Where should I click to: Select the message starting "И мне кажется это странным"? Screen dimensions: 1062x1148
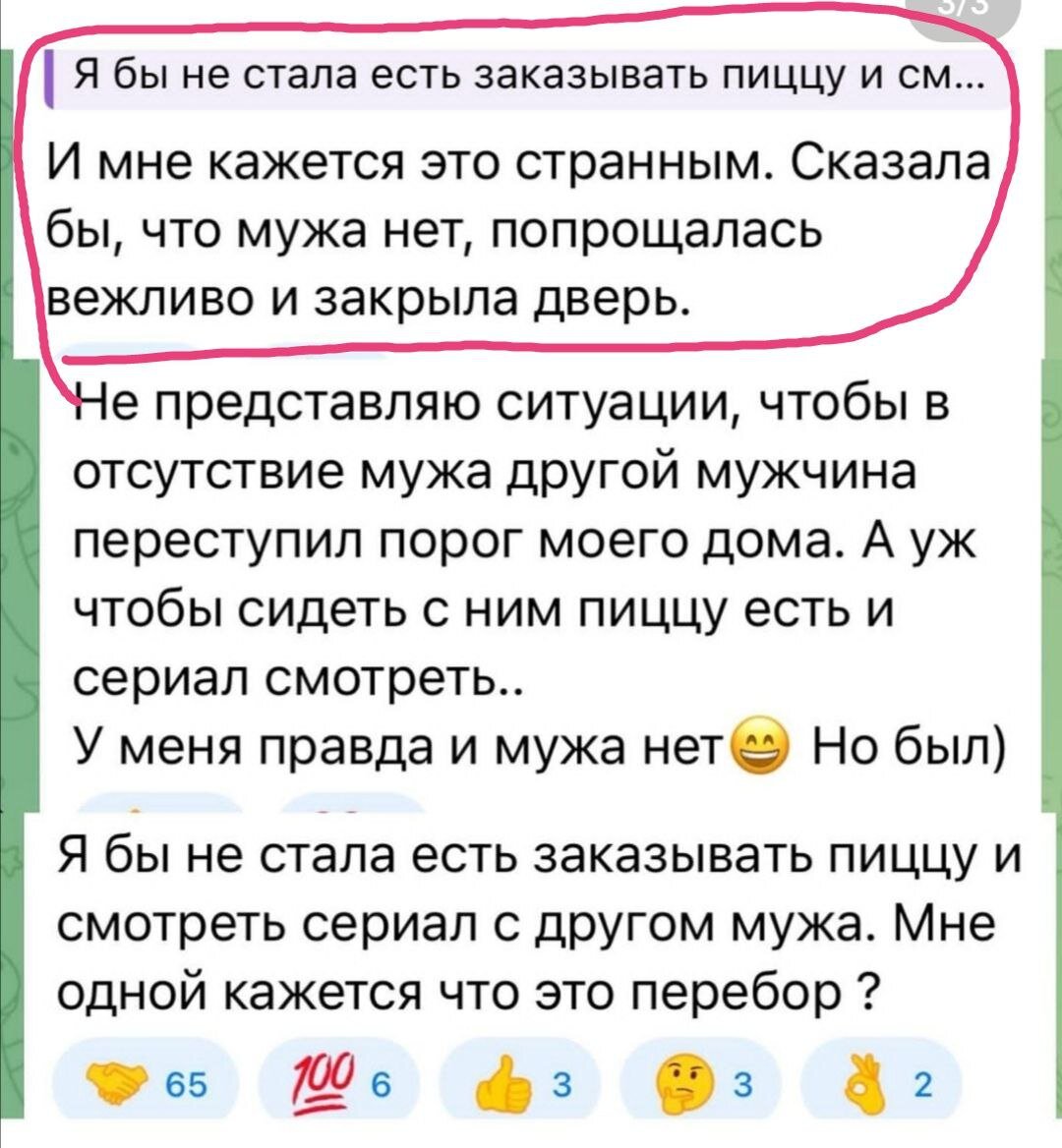(492, 226)
